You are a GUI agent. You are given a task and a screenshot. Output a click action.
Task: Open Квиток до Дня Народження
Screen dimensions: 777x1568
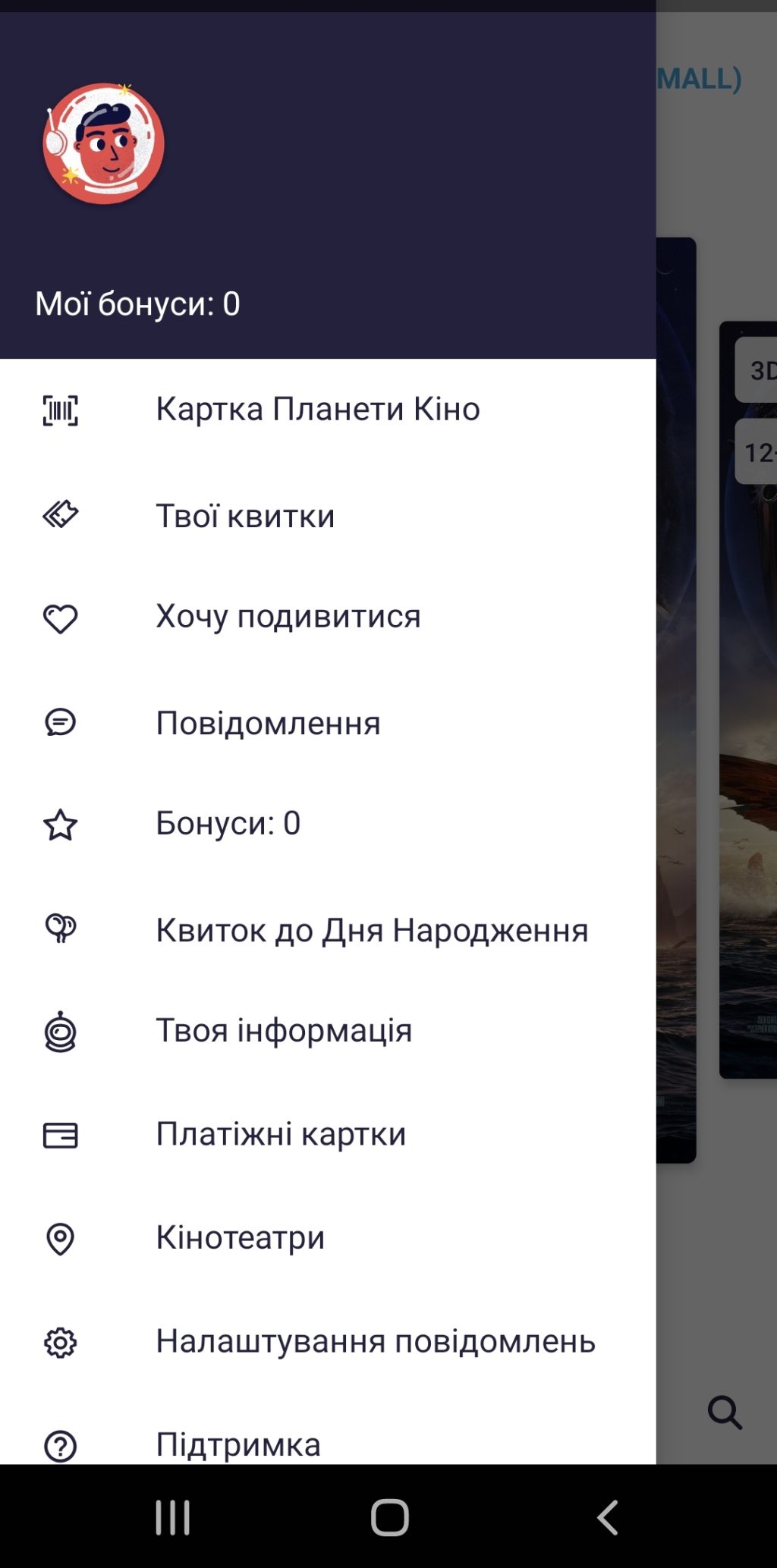pos(371,930)
